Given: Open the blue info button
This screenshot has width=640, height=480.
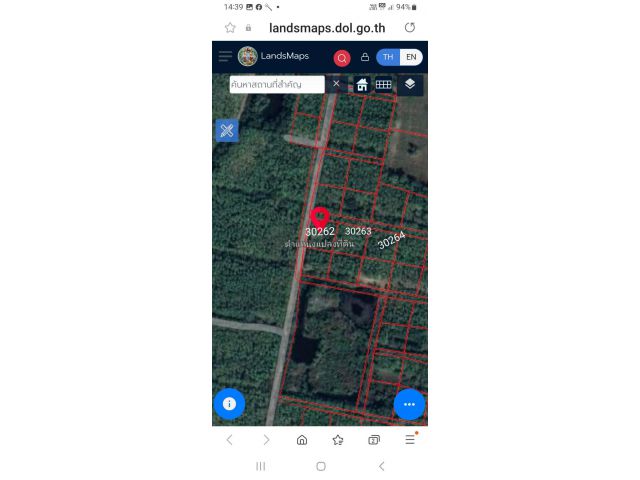Looking at the screenshot, I should pyautogui.click(x=229, y=404).
